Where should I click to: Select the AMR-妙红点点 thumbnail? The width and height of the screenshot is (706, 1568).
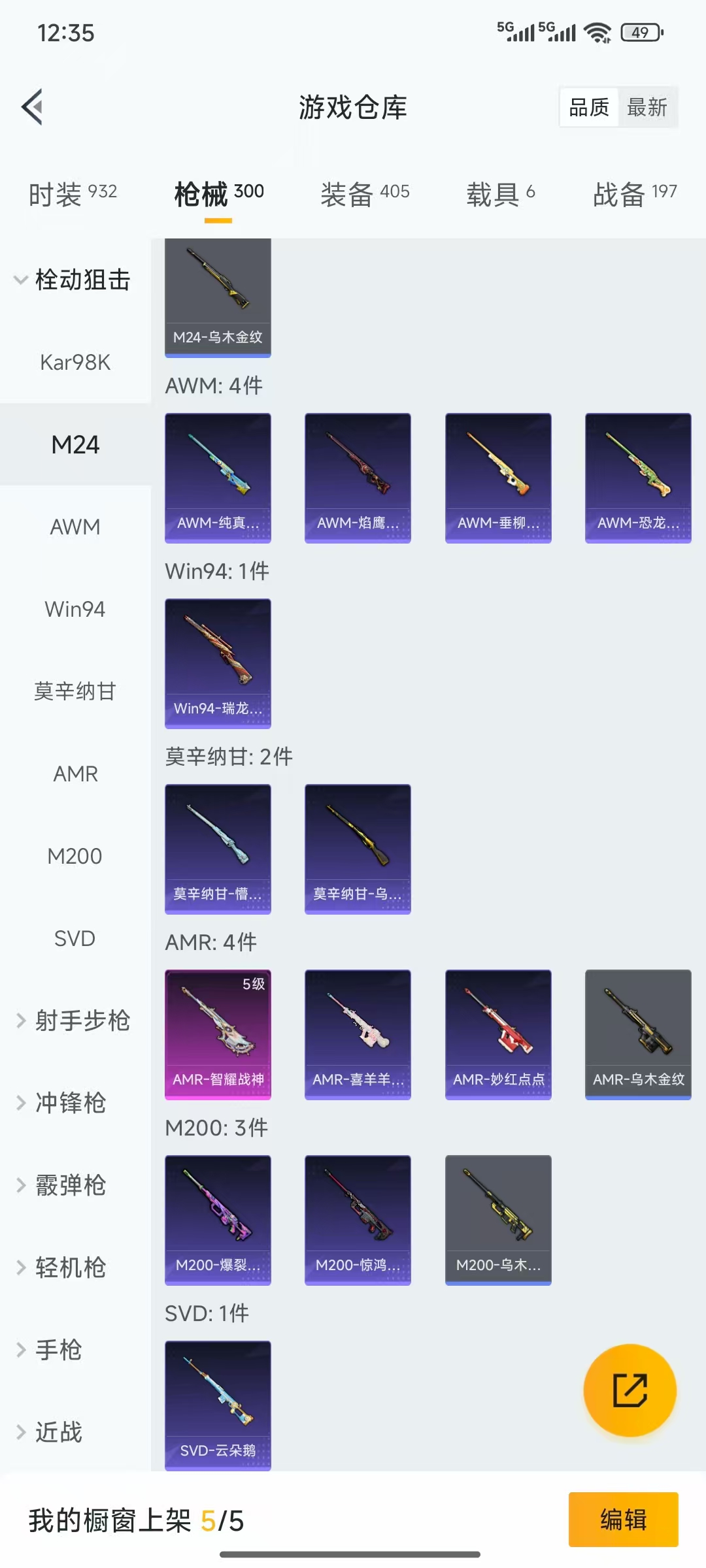[x=498, y=1035]
